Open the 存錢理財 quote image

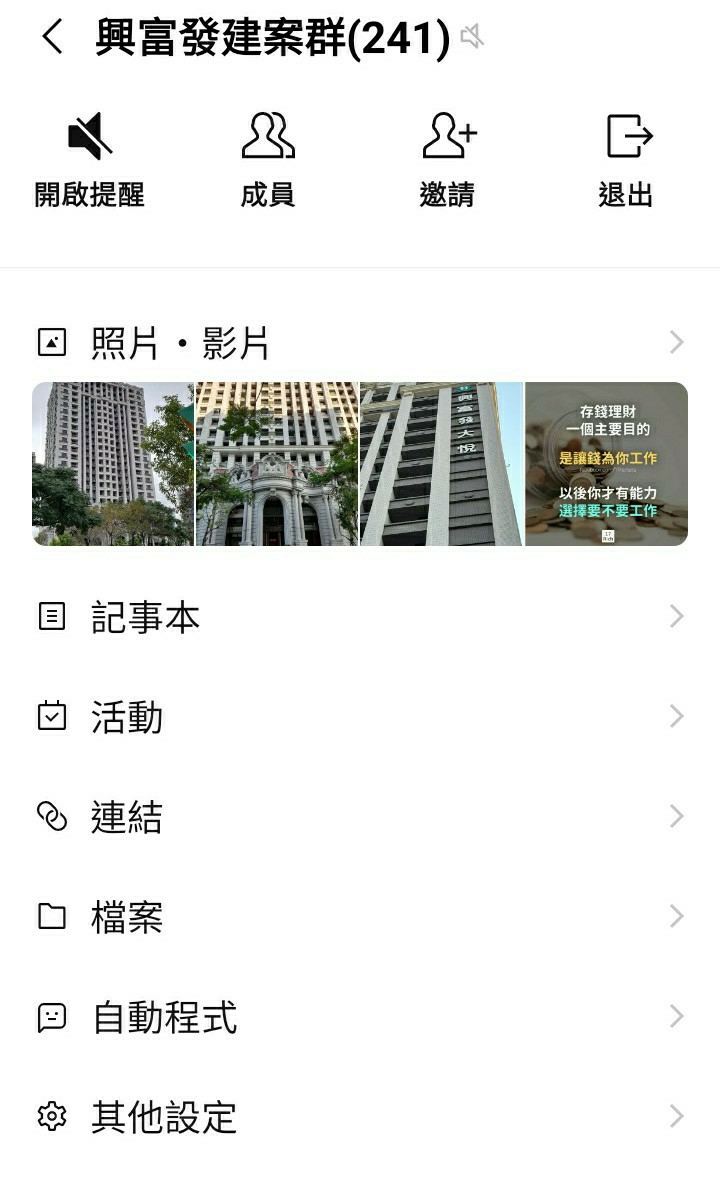click(x=606, y=464)
